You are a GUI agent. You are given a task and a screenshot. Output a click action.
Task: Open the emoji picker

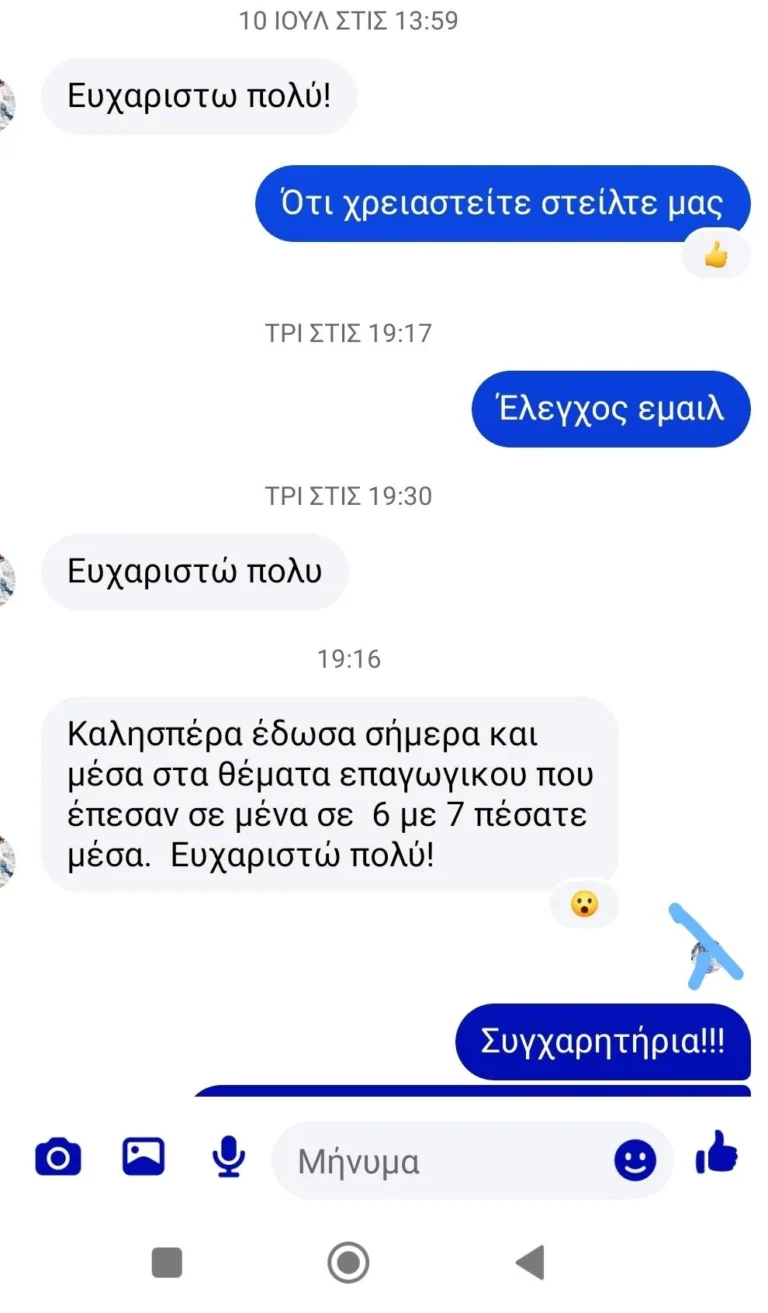[635, 1161]
